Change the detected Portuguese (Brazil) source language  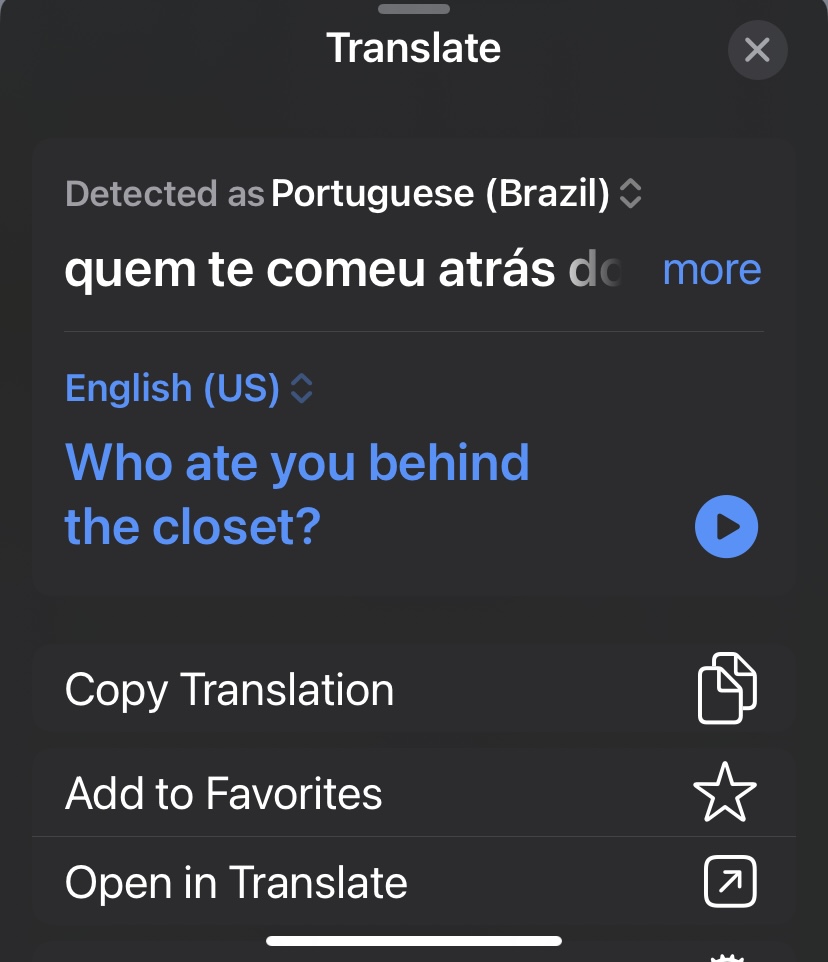click(455, 193)
